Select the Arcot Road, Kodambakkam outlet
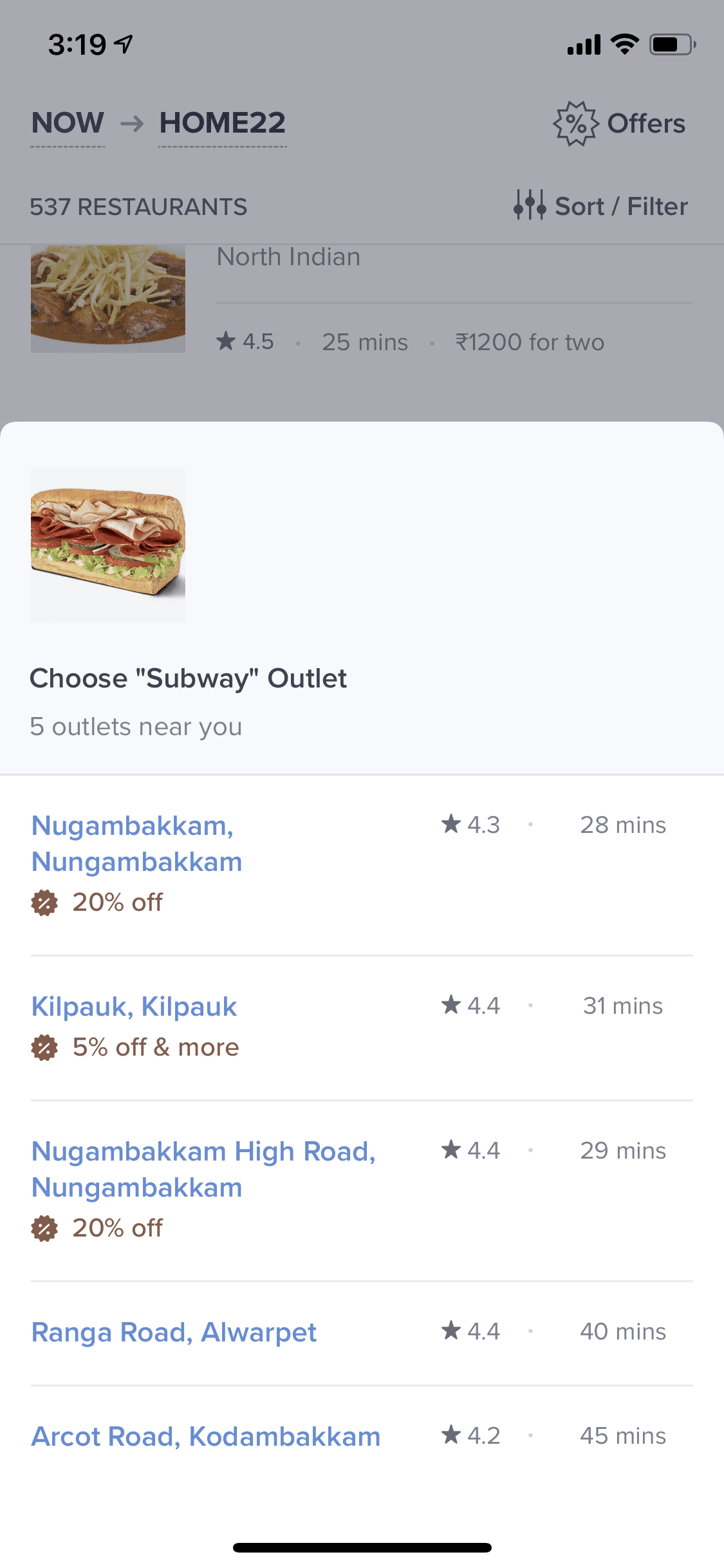This screenshot has width=724, height=1568. click(x=362, y=1437)
